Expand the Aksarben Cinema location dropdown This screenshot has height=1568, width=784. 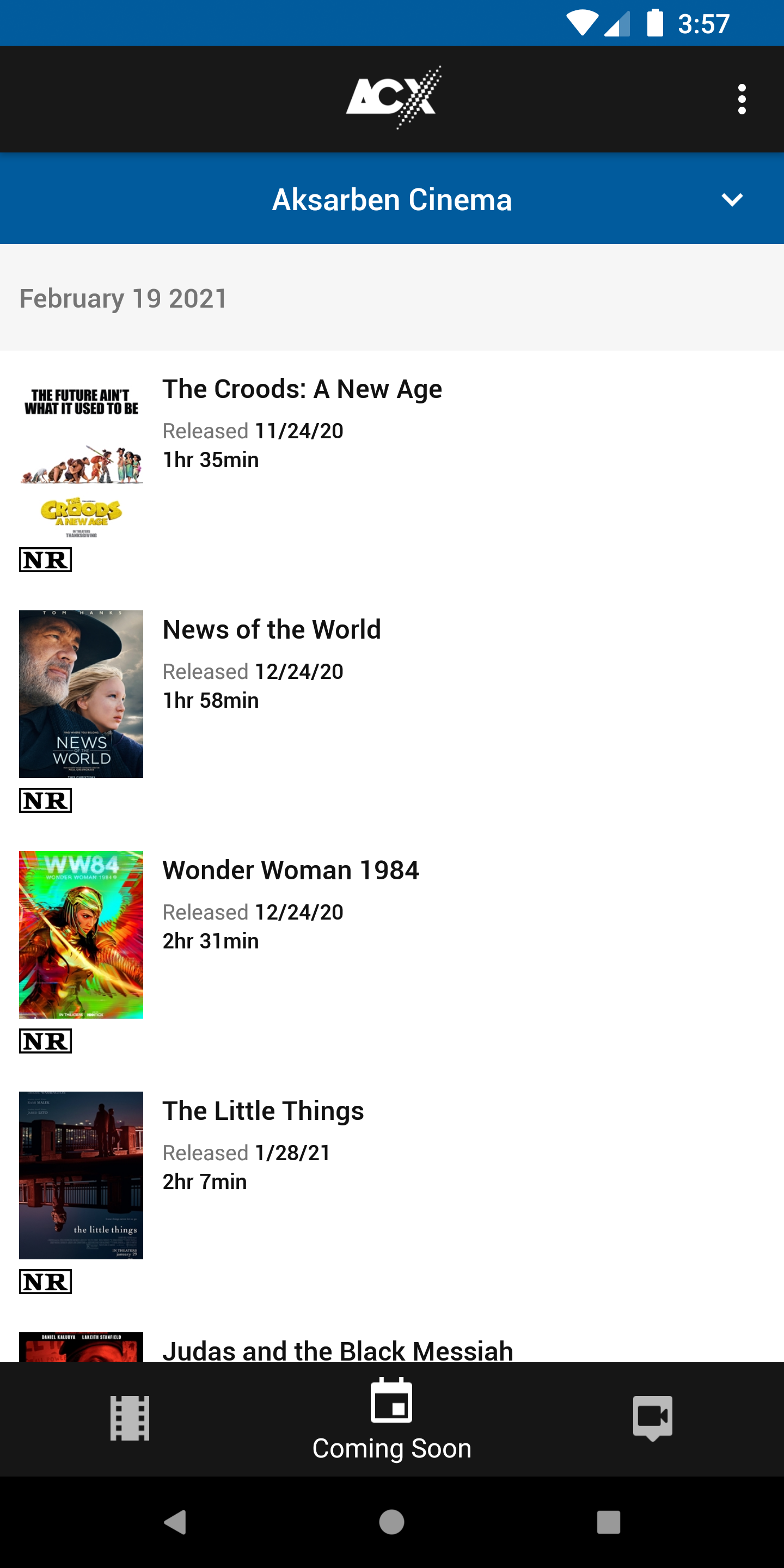tap(731, 200)
